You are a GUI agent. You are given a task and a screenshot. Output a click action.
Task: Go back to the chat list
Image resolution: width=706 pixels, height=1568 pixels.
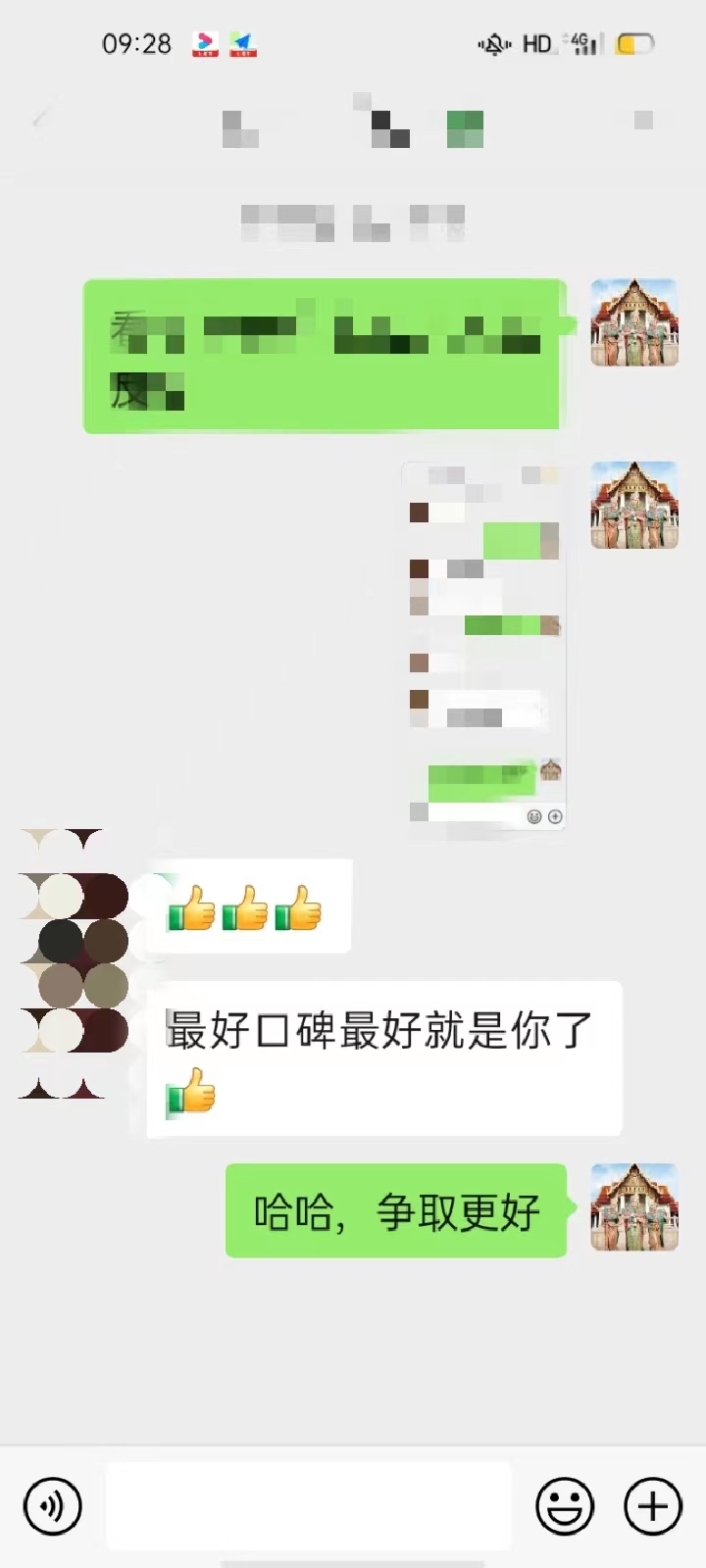(x=39, y=121)
